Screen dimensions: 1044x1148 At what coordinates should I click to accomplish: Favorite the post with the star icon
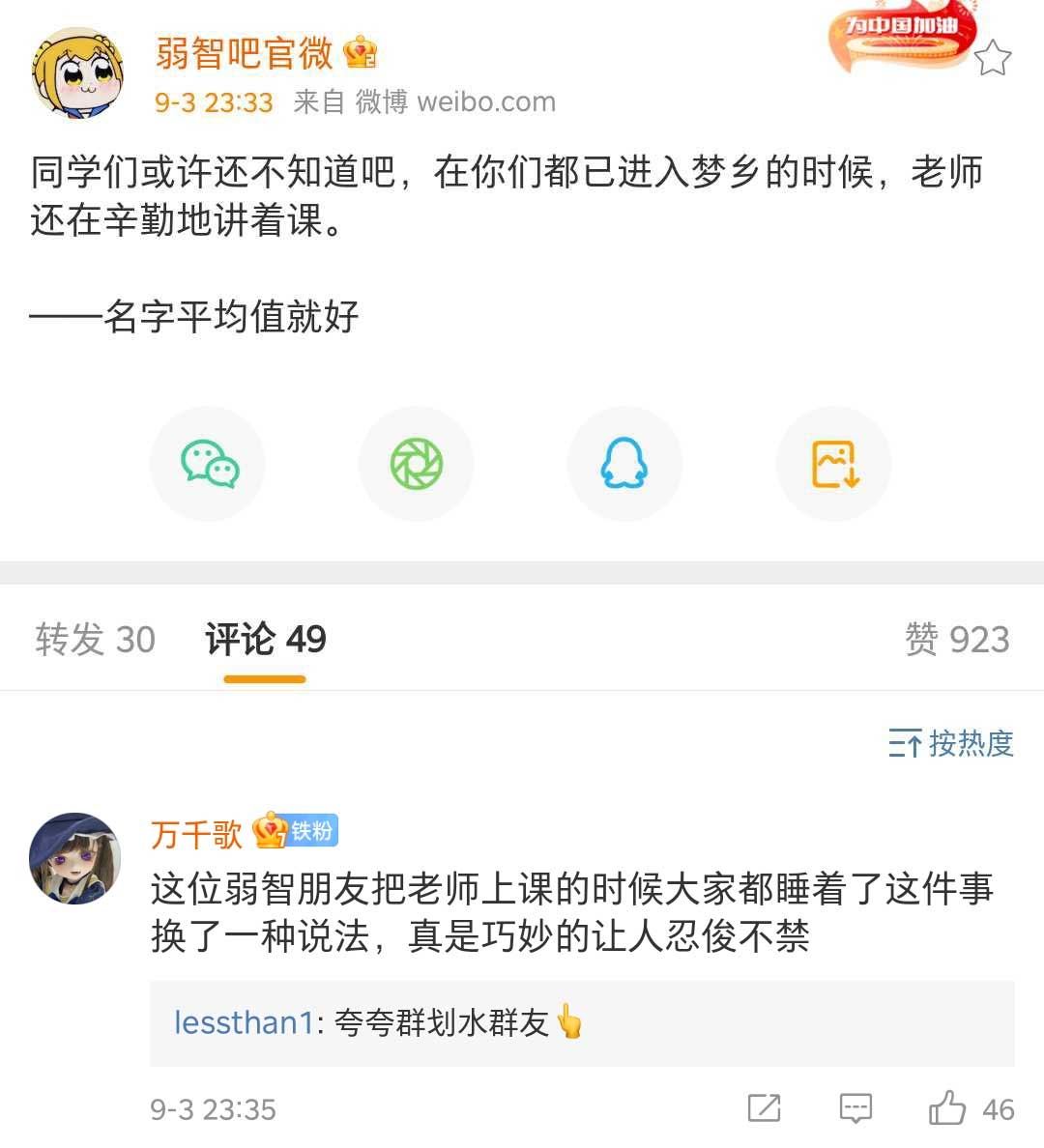tap(992, 59)
